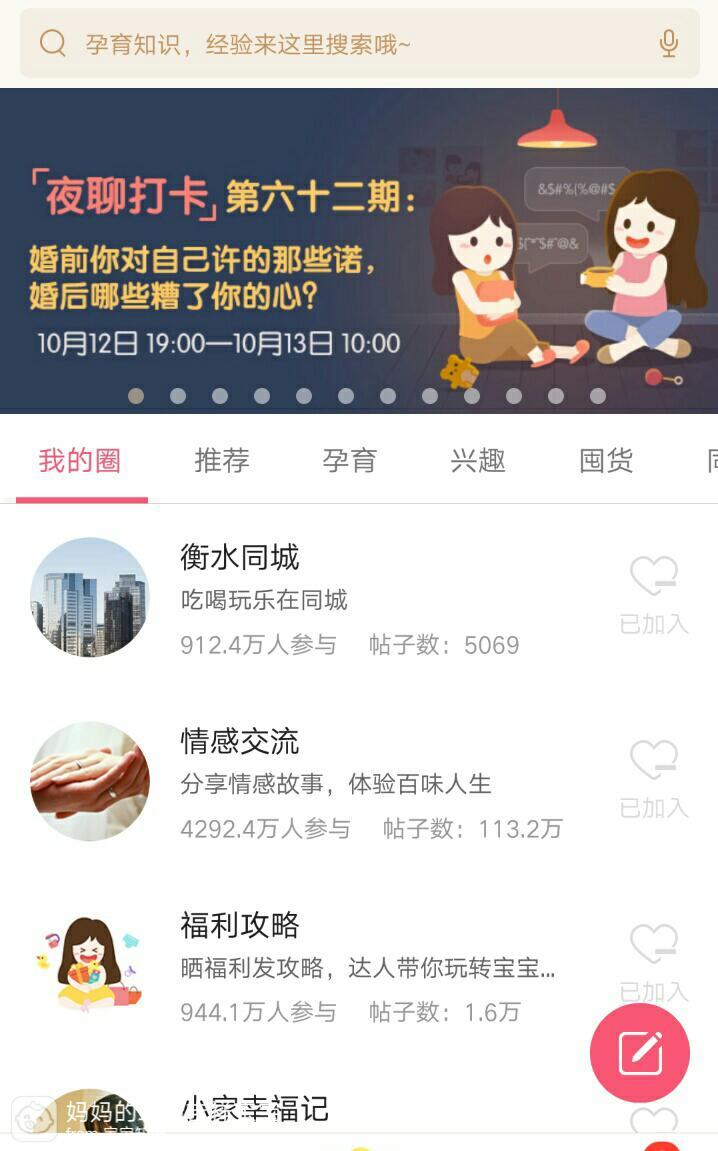Compose a new post

(640, 1052)
